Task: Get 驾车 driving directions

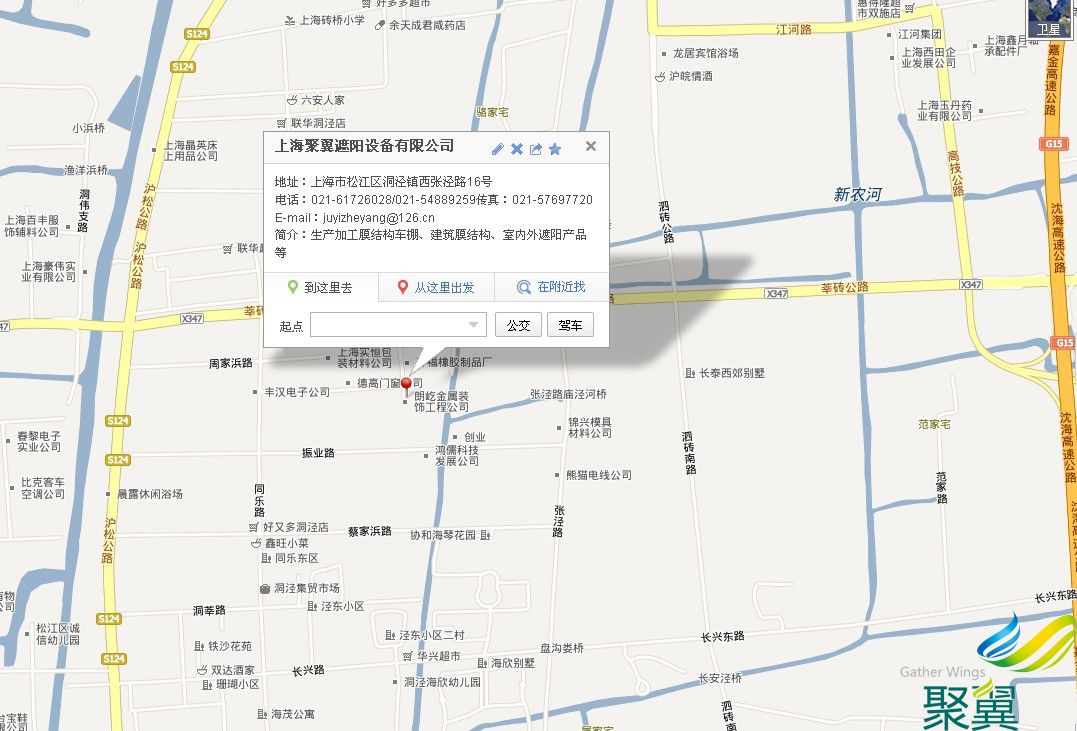Action: (570, 325)
